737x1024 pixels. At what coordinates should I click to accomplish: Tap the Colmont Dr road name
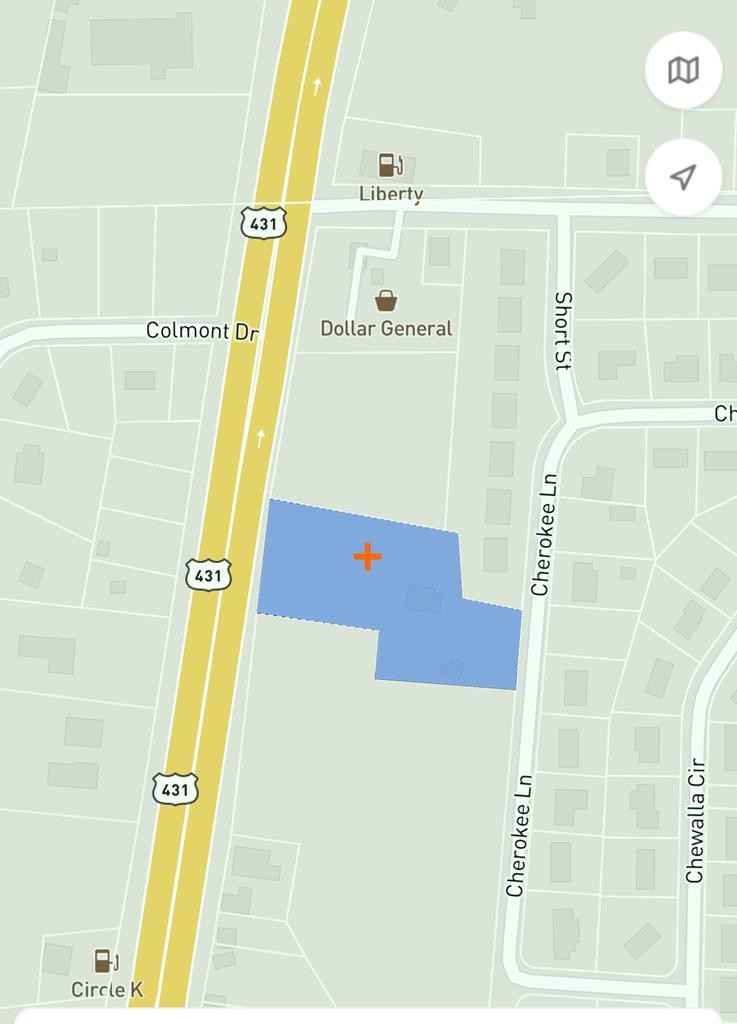point(200,331)
